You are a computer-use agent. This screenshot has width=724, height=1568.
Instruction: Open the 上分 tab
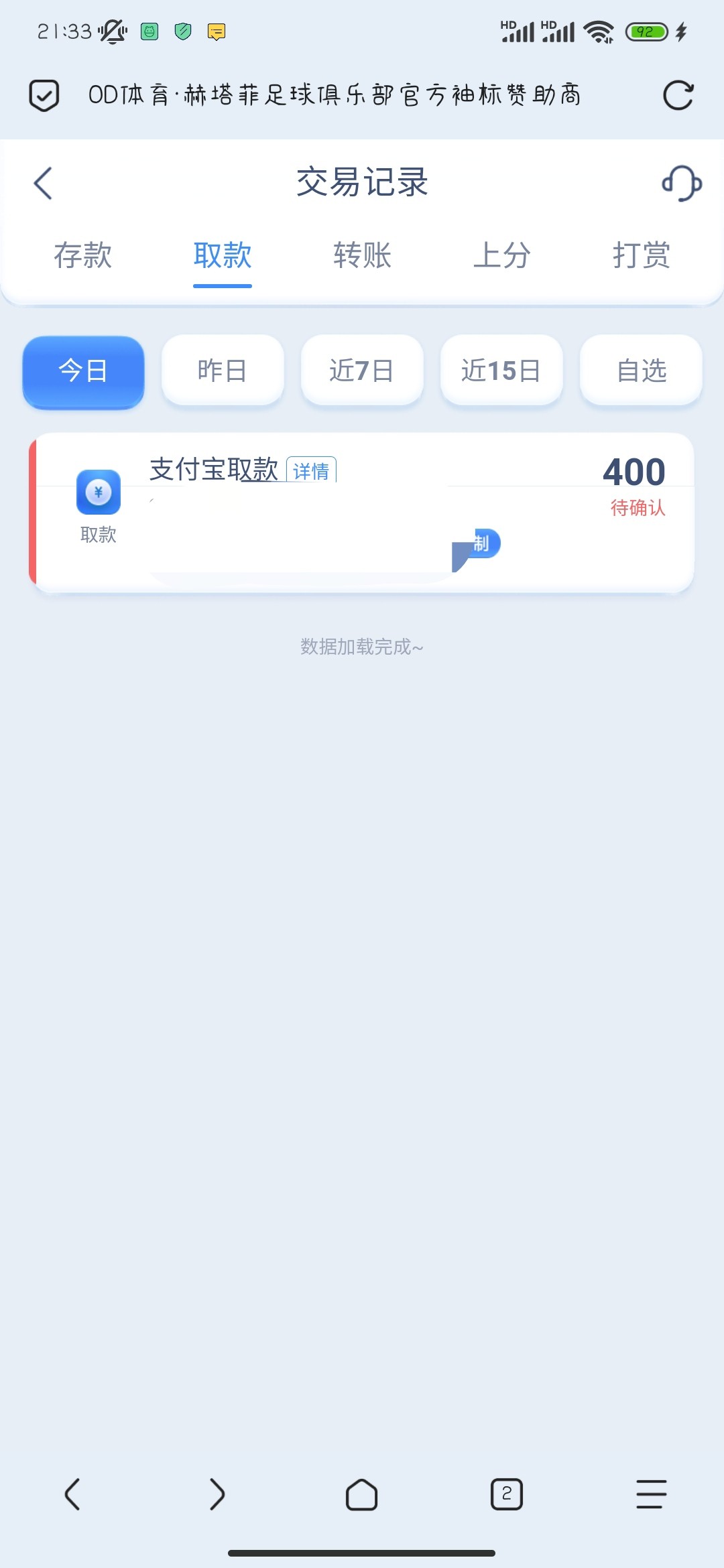[x=501, y=256]
